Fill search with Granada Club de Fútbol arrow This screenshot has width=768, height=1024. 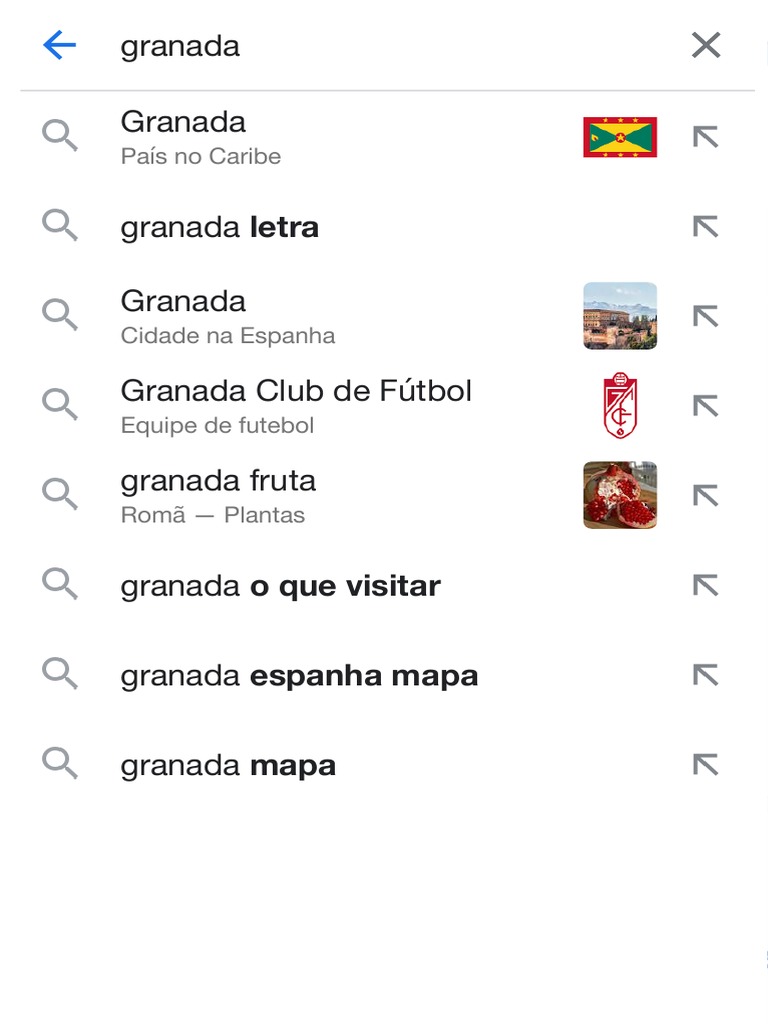[x=706, y=406]
